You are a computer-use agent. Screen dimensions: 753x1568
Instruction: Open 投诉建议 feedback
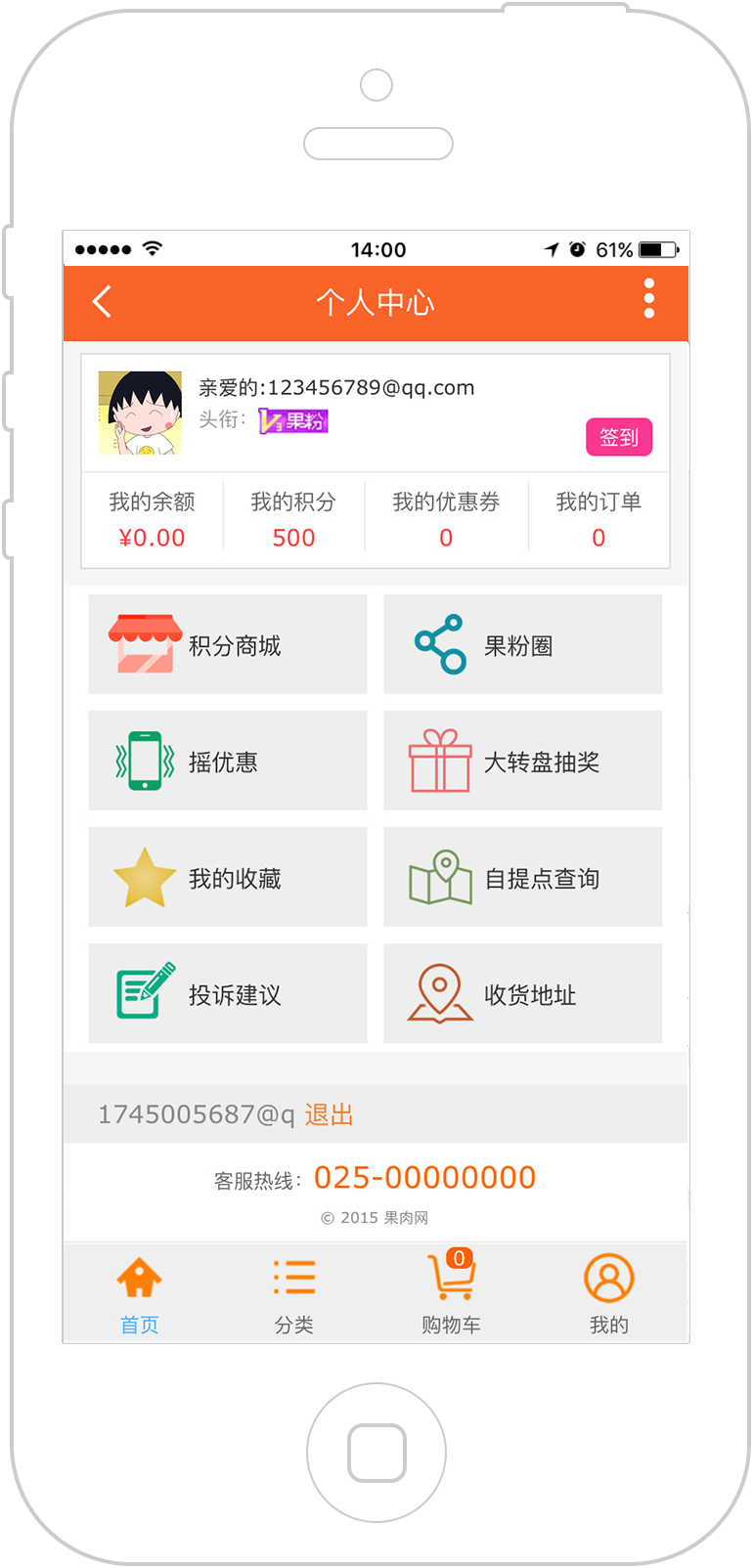(x=227, y=994)
